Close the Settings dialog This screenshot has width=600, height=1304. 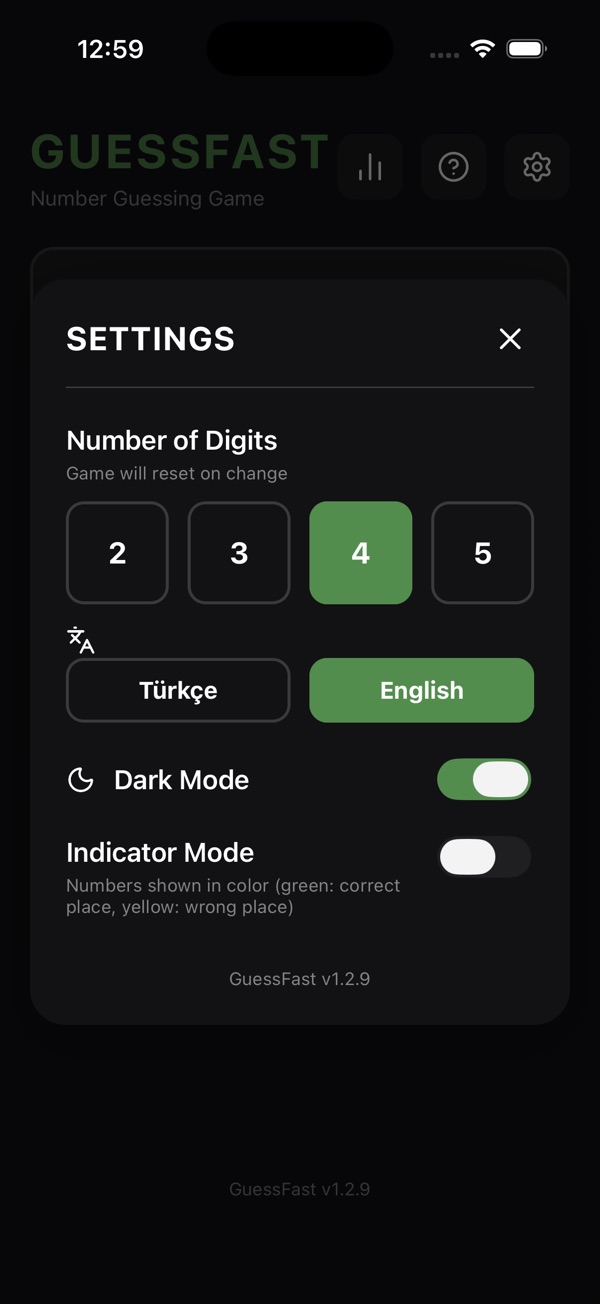(x=510, y=339)
